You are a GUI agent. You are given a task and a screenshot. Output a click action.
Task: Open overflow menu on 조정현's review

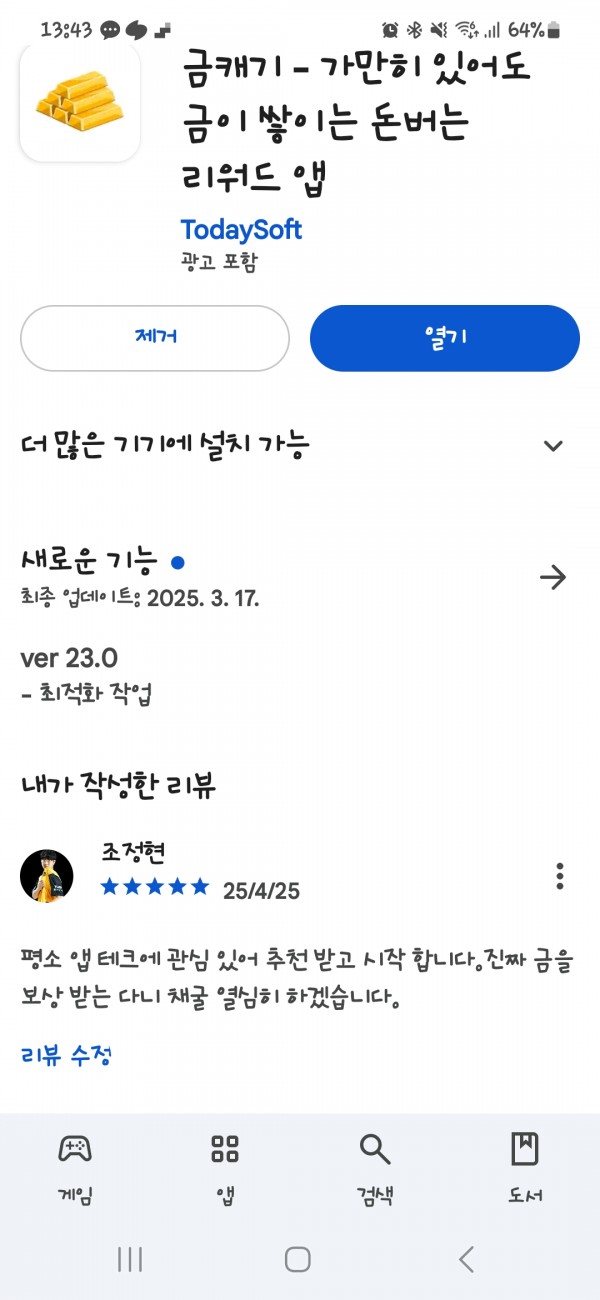560,876
